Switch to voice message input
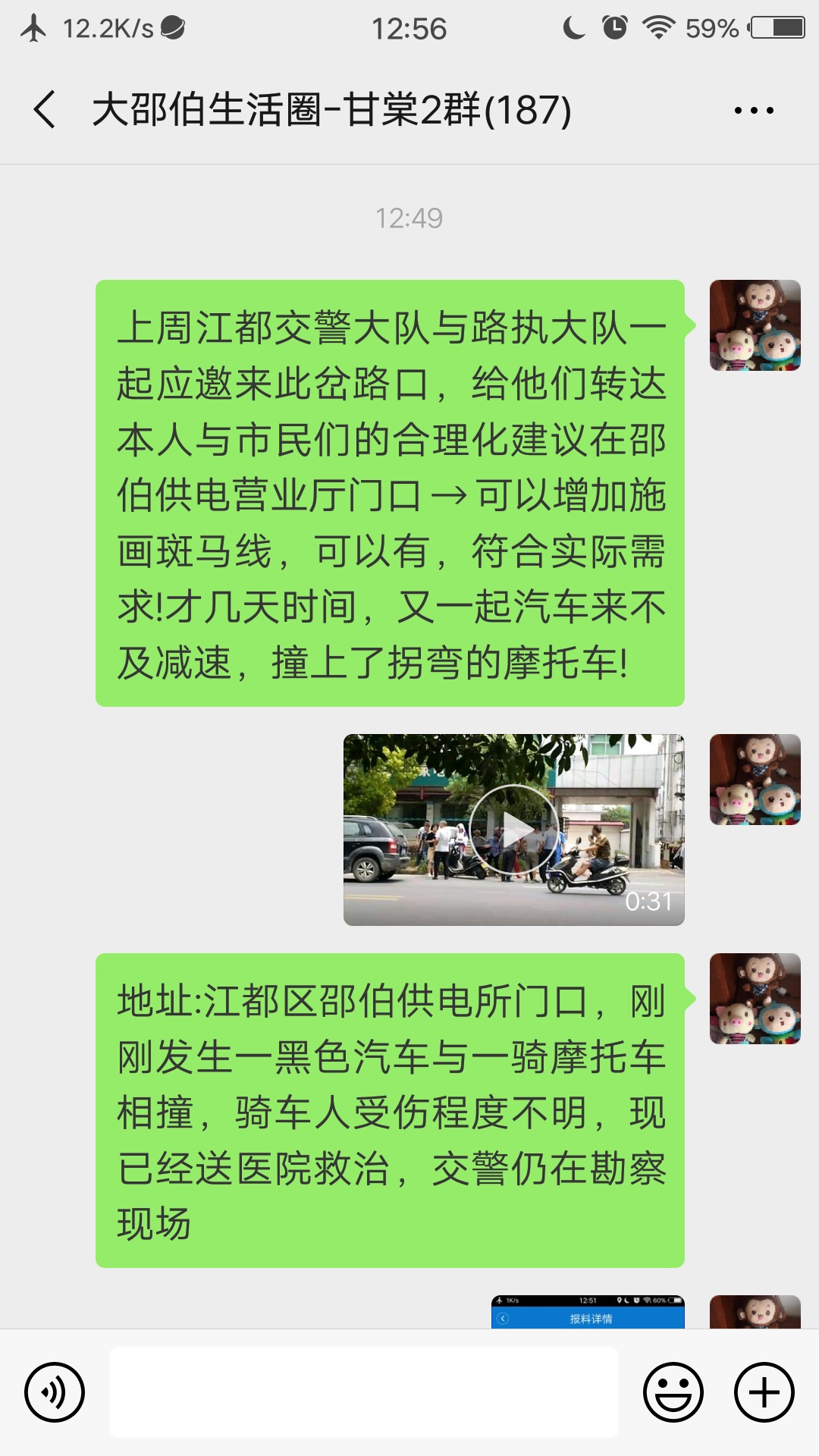 [x=55, y=1392]
